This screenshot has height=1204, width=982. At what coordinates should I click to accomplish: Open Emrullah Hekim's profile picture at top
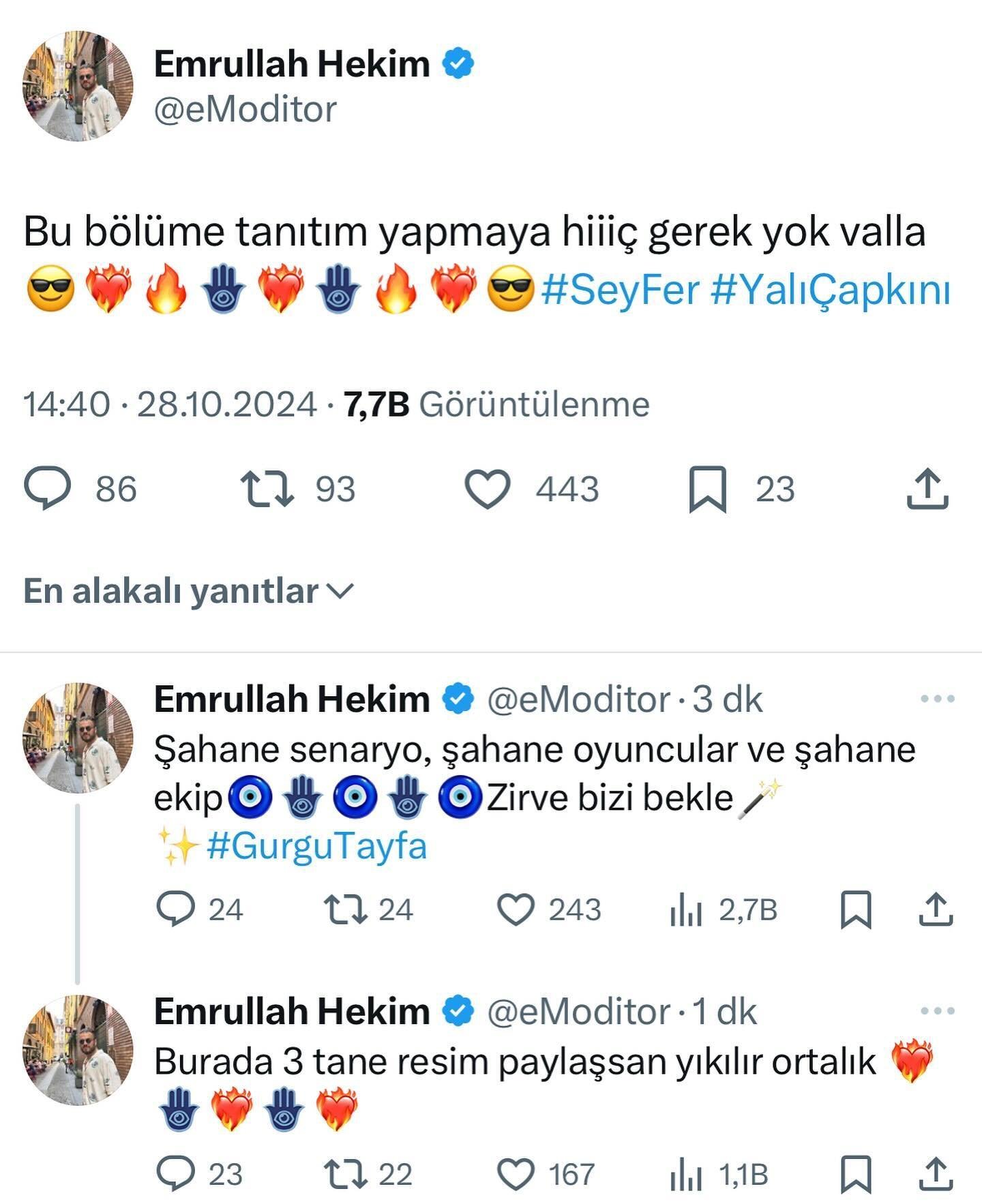click(78, 86)
